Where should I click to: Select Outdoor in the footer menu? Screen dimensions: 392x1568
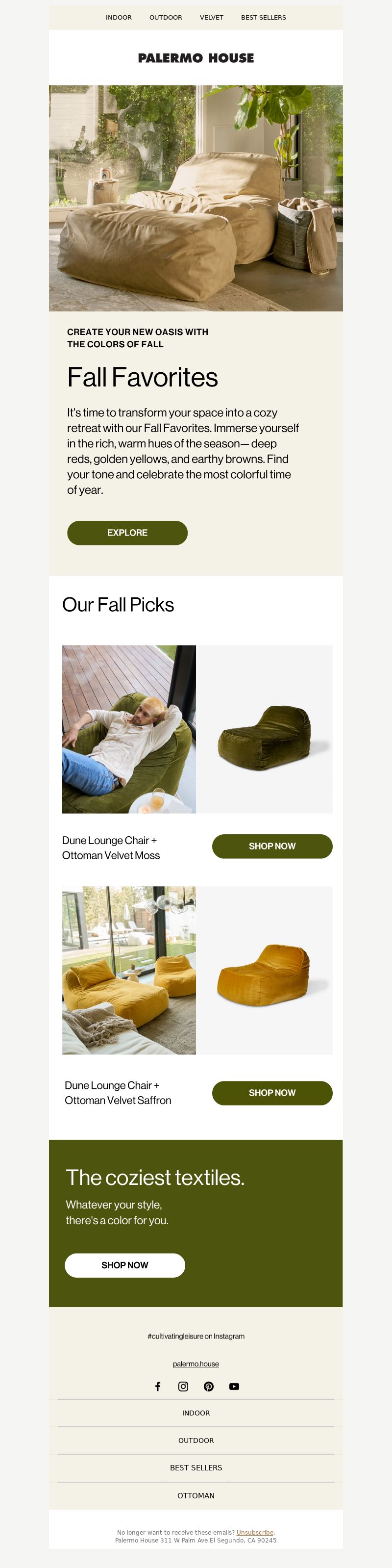196,1440
